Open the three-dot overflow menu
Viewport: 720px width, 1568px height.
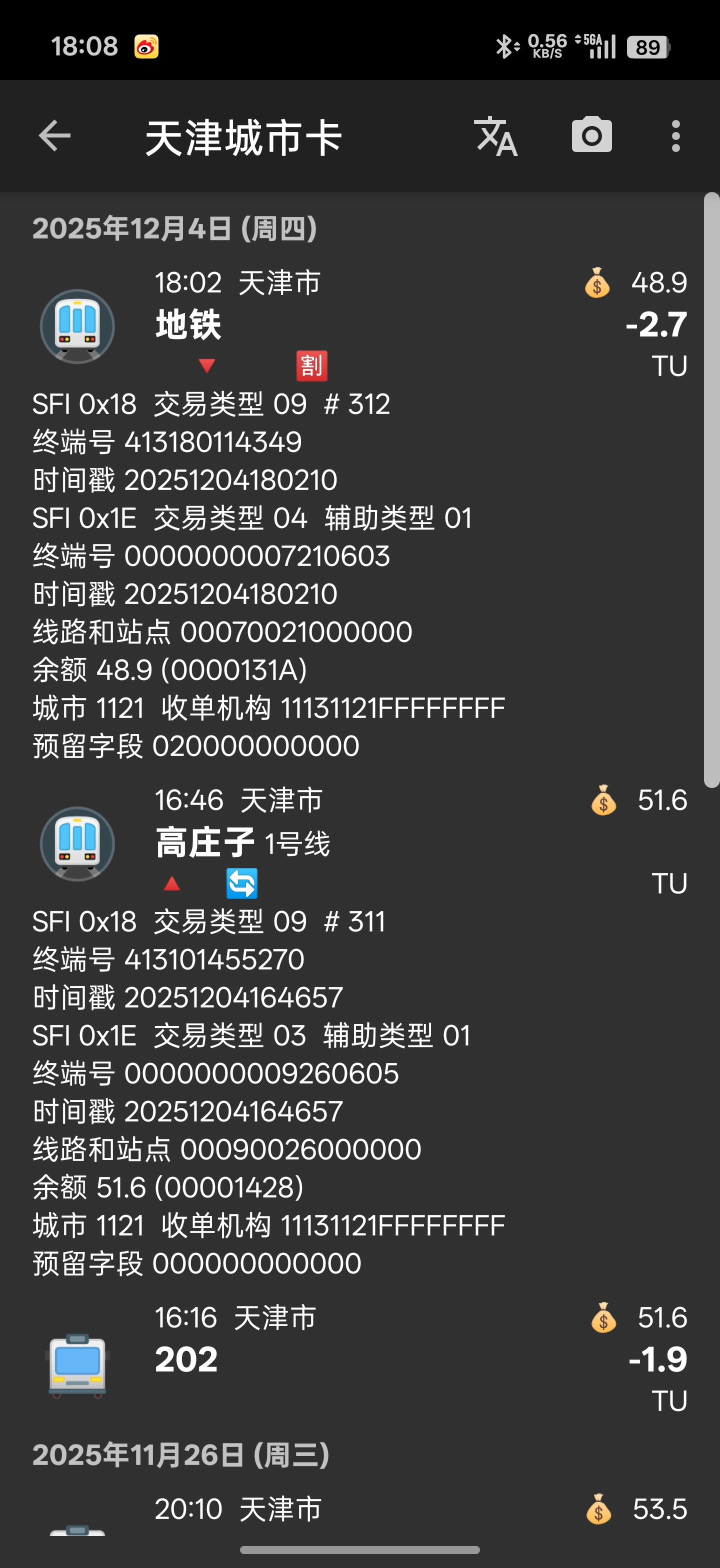click(675, 135)
